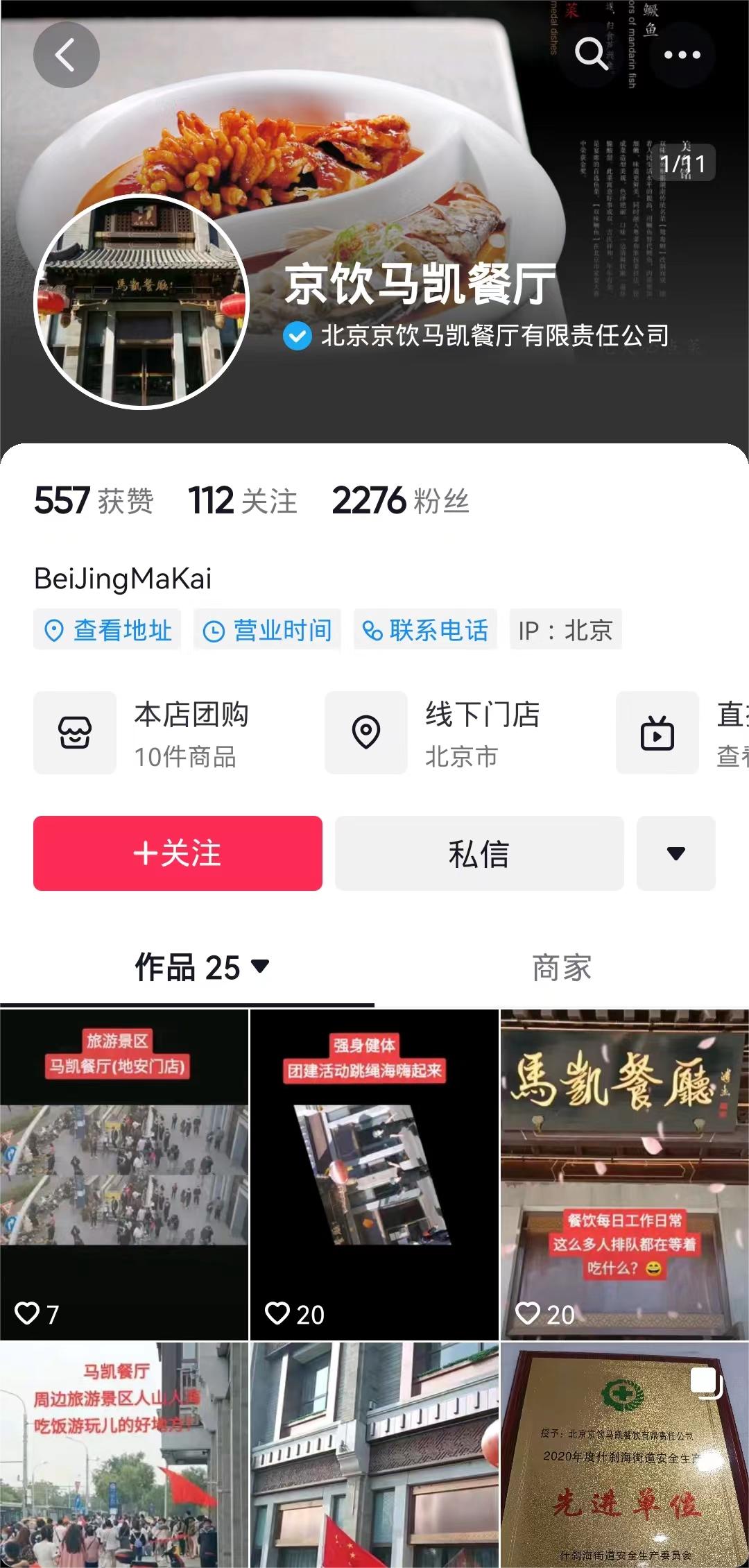Open search on this profile

point(591,54)
